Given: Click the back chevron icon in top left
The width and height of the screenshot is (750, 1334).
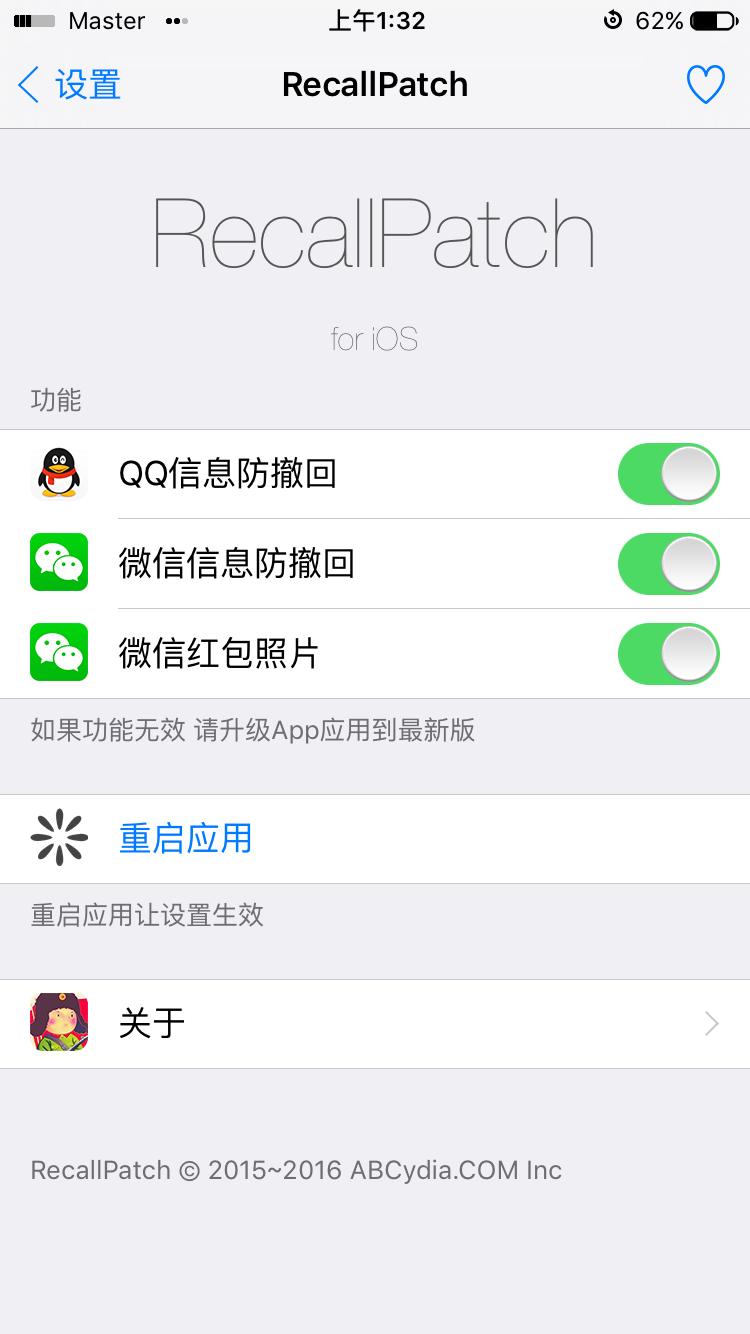Looking at the screenshot, I should pos(27,85).
